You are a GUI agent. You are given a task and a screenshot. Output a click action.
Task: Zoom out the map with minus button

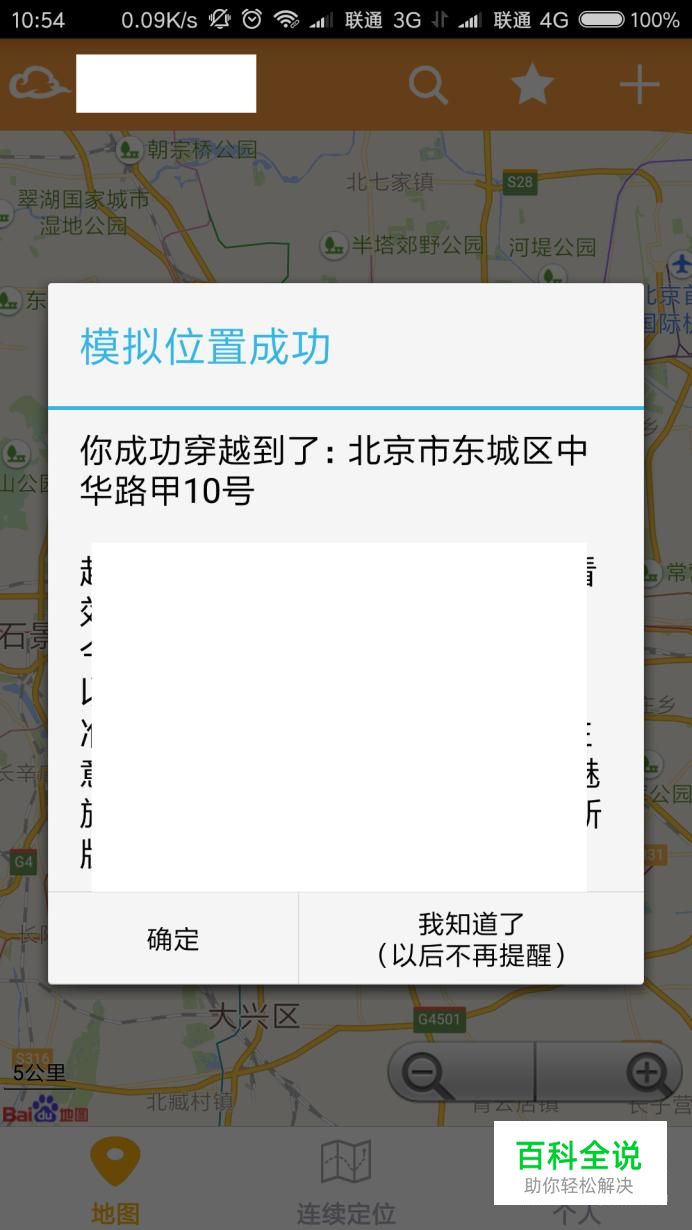click(x=426, y=1075)
